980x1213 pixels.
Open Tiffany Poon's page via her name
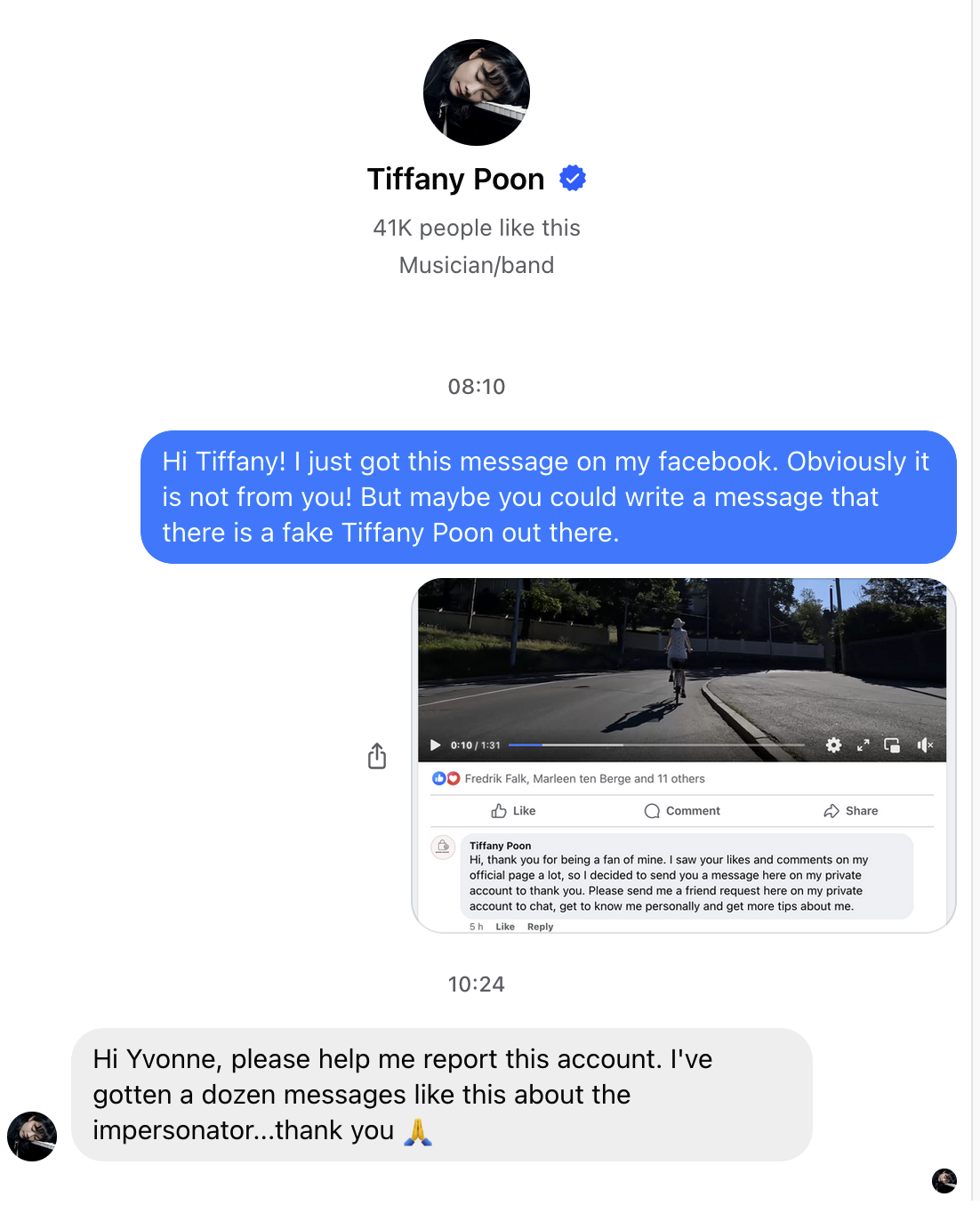(x=455, y=179)
